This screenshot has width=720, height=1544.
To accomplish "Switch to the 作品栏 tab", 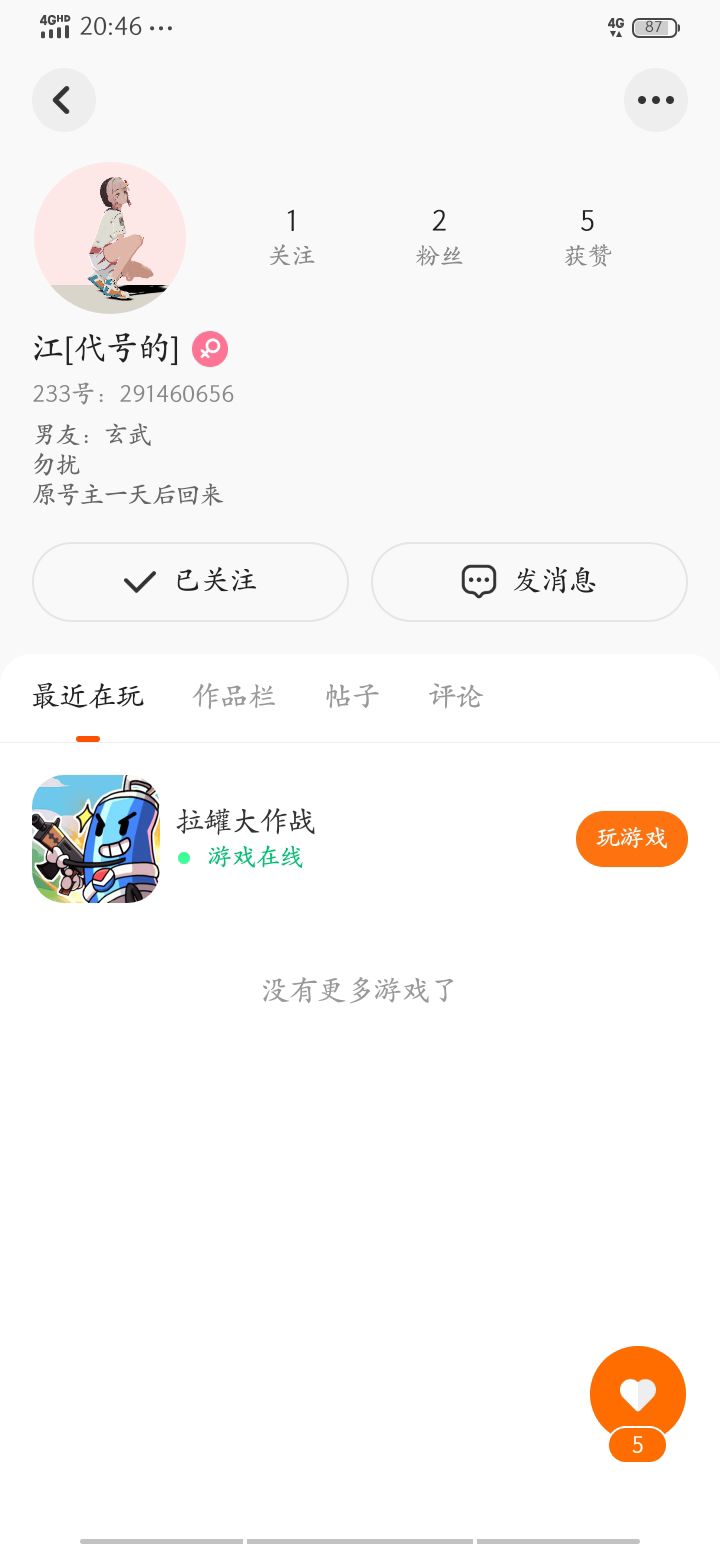I will coord(234,696).
